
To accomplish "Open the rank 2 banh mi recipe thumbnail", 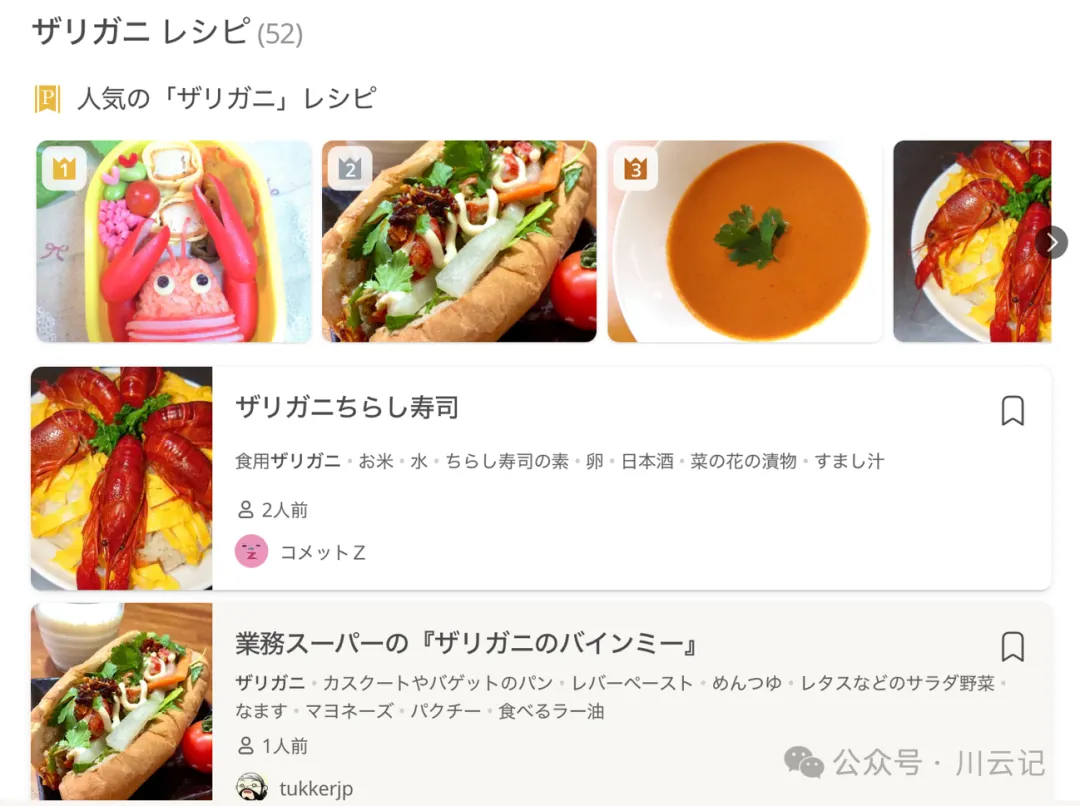I will tap(459, 241).
